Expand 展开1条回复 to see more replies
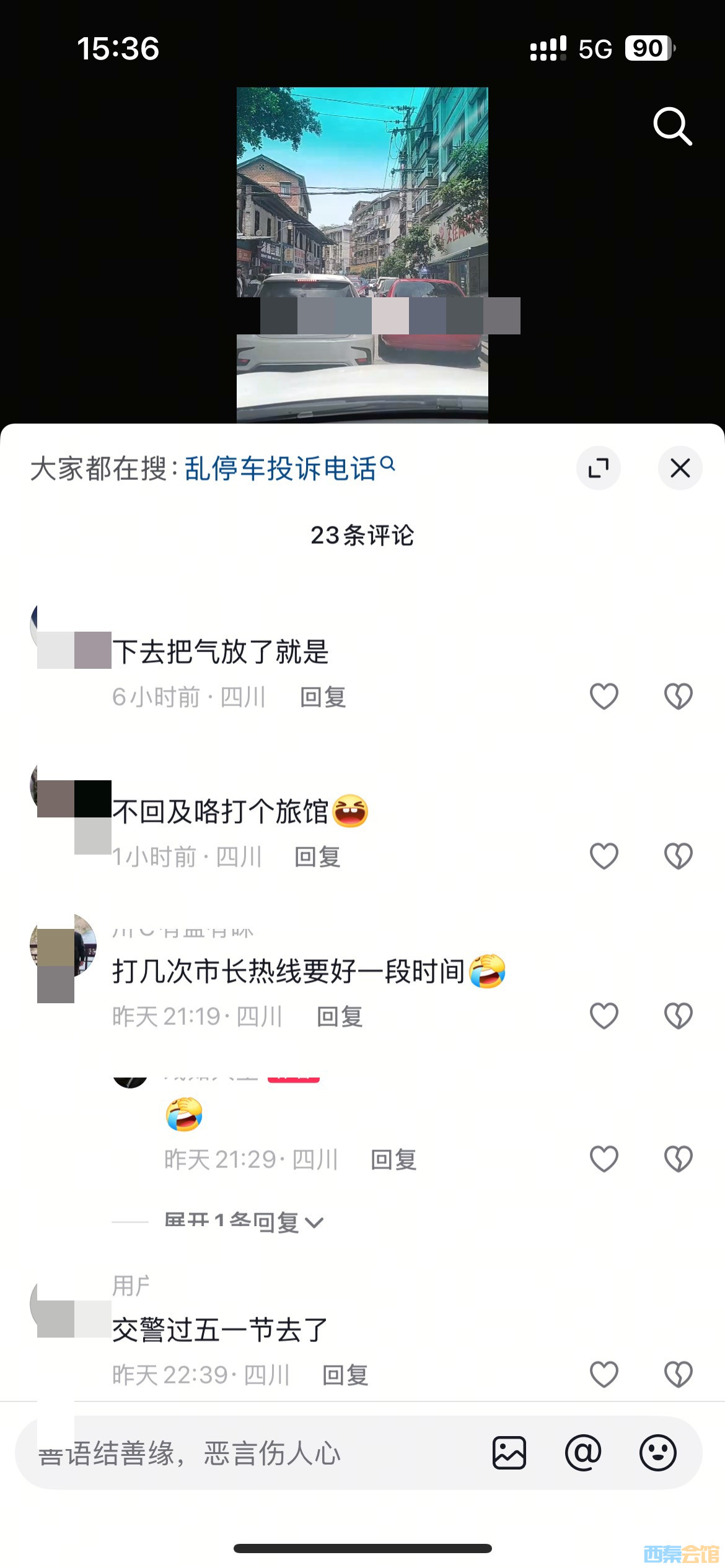Image resolution: width=725 pixels, height=1568 pixels. click(243, 1222)
